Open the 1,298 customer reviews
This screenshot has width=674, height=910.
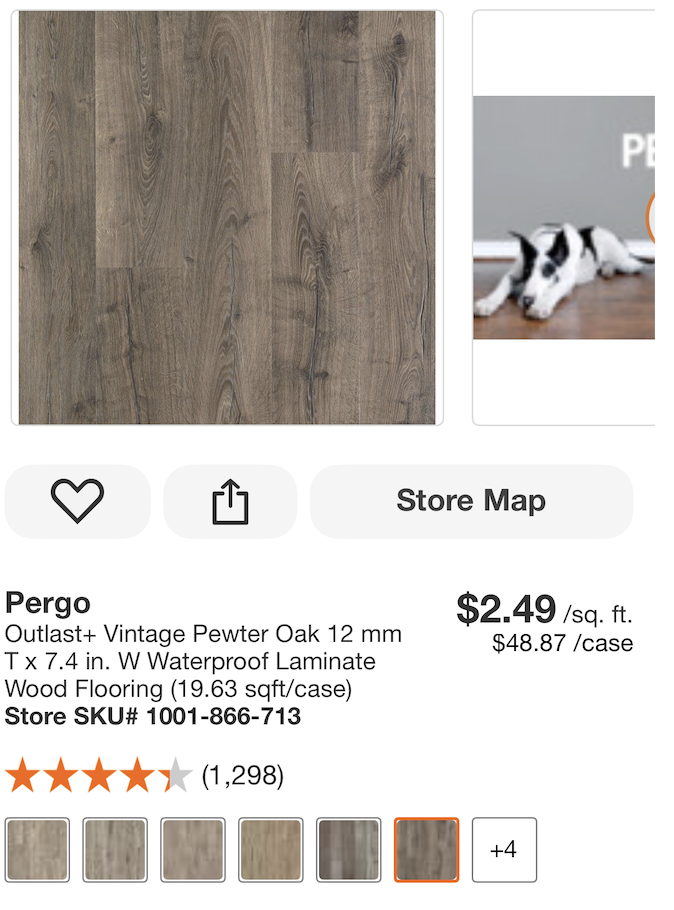coord(243,775)
